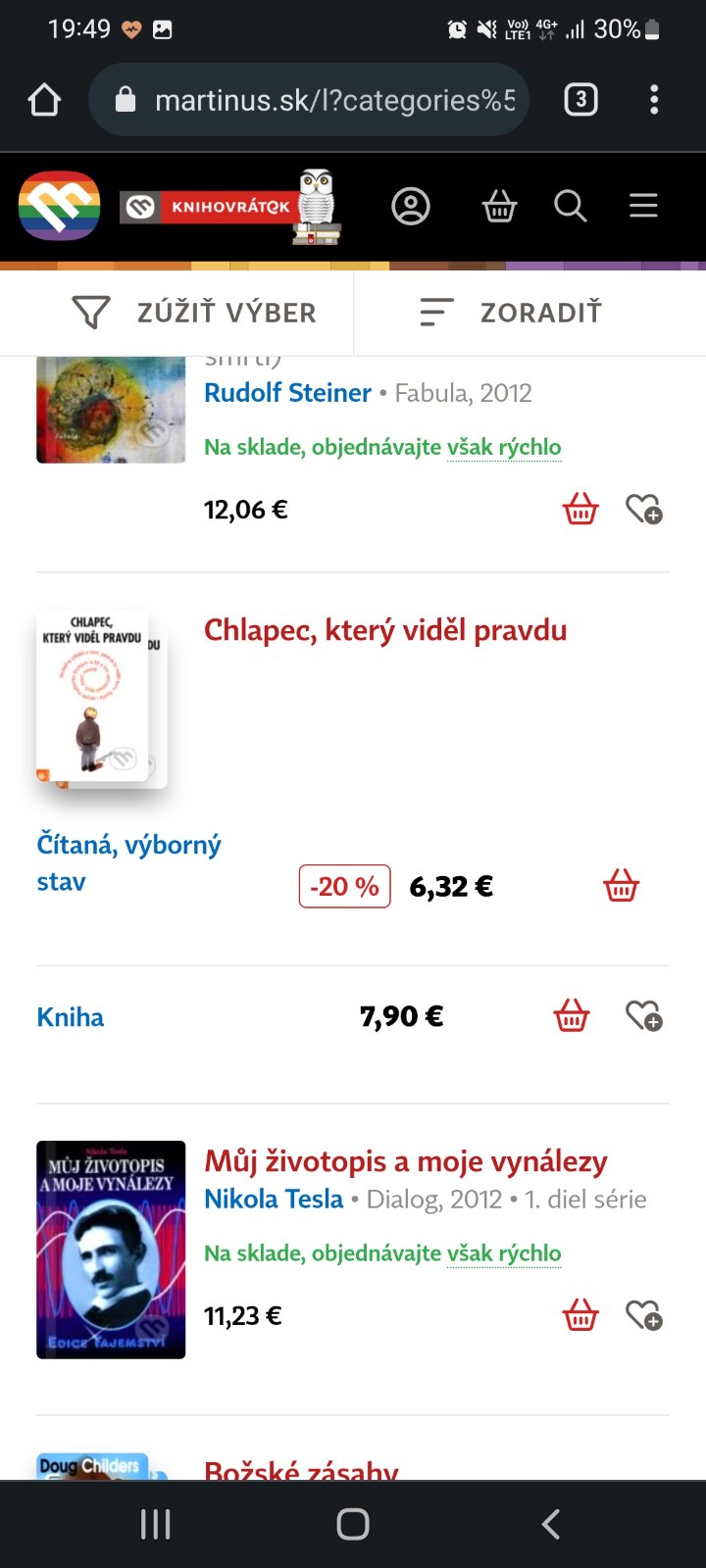Add the Nikola Tesla book to basket
This screenshot has width=706, height=1568.
[x=580, y=1315]
